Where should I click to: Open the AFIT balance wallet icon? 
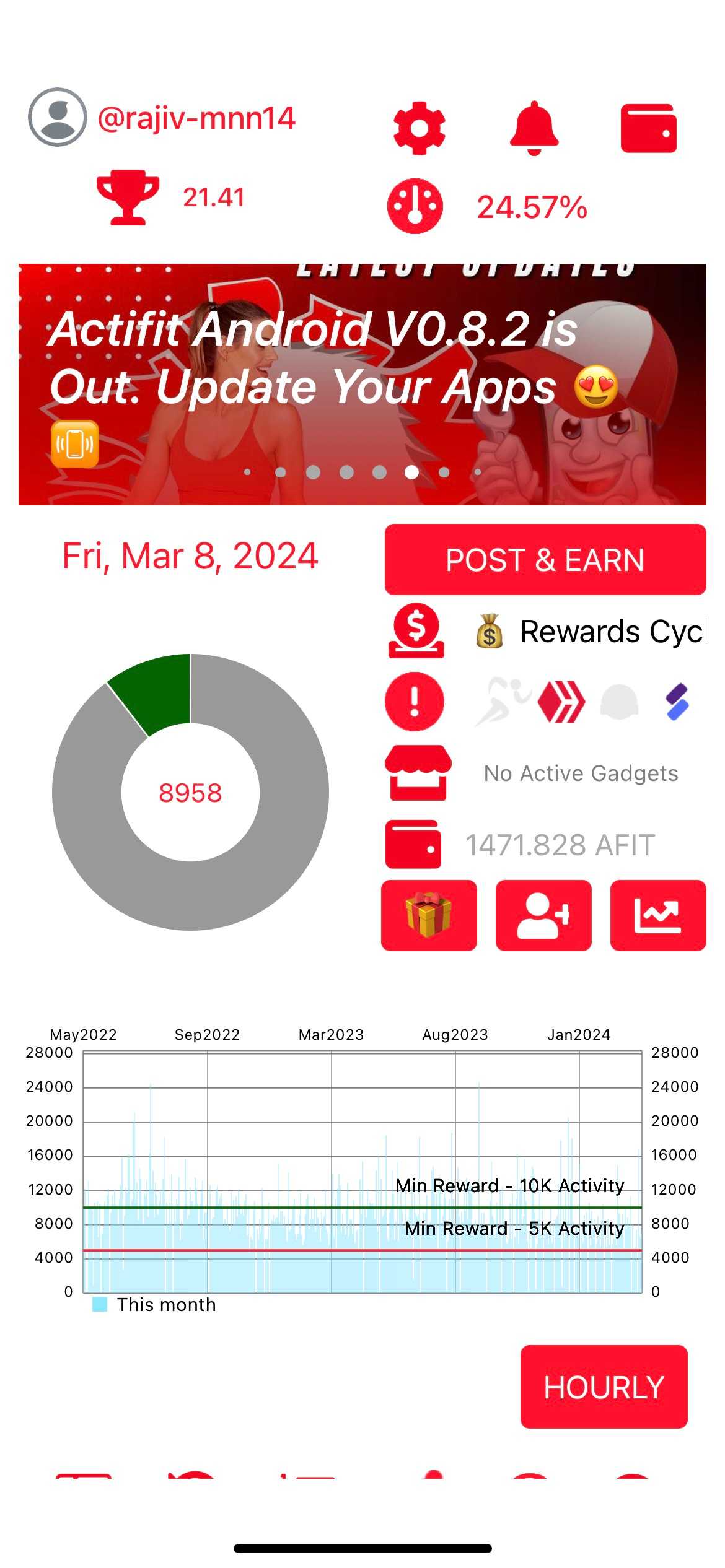pyautogui.click(x=413, y=844)
